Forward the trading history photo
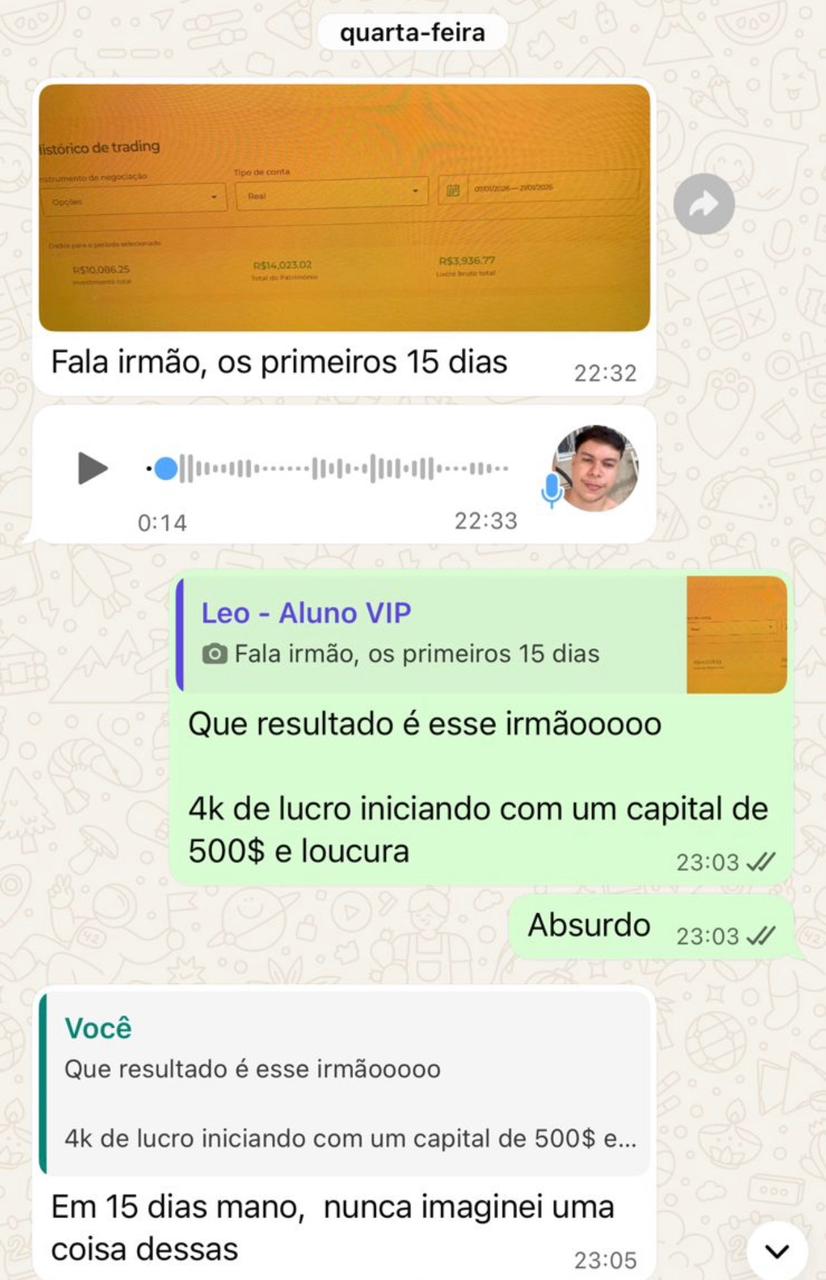The height and width of the screenshot is (1280, 826). point(704,205)
